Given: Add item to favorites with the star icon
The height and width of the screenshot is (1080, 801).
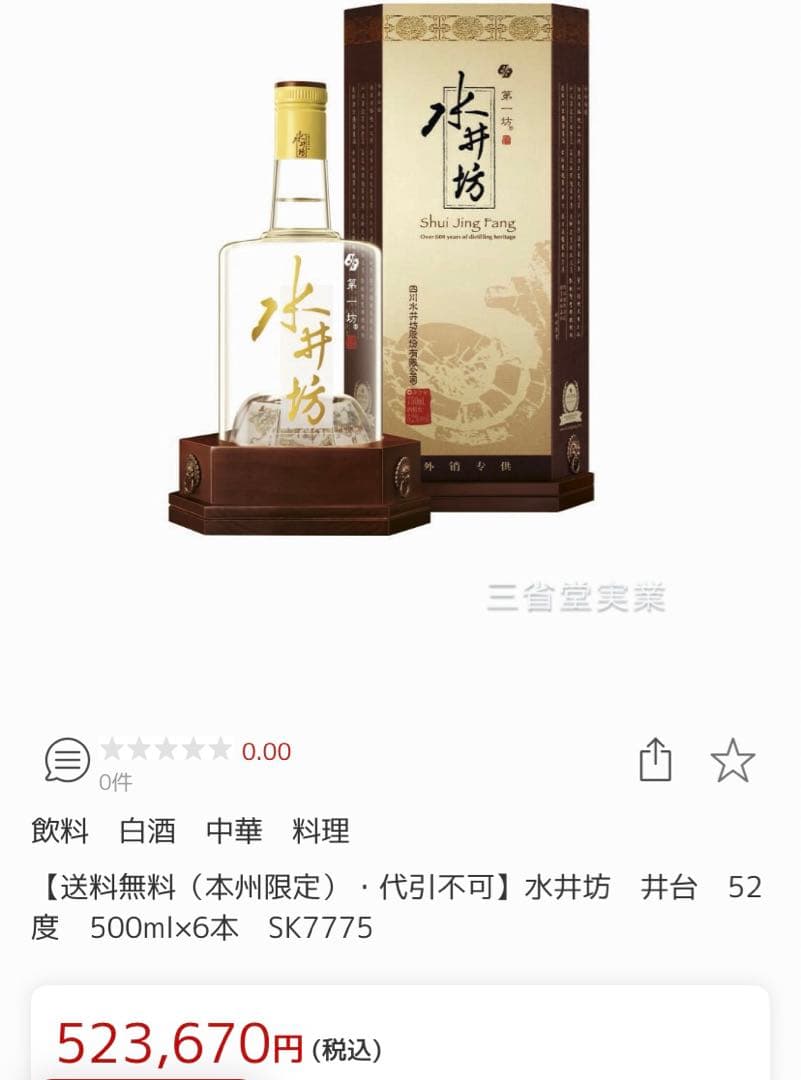Looking at the screenshot, I should [733, 760].
